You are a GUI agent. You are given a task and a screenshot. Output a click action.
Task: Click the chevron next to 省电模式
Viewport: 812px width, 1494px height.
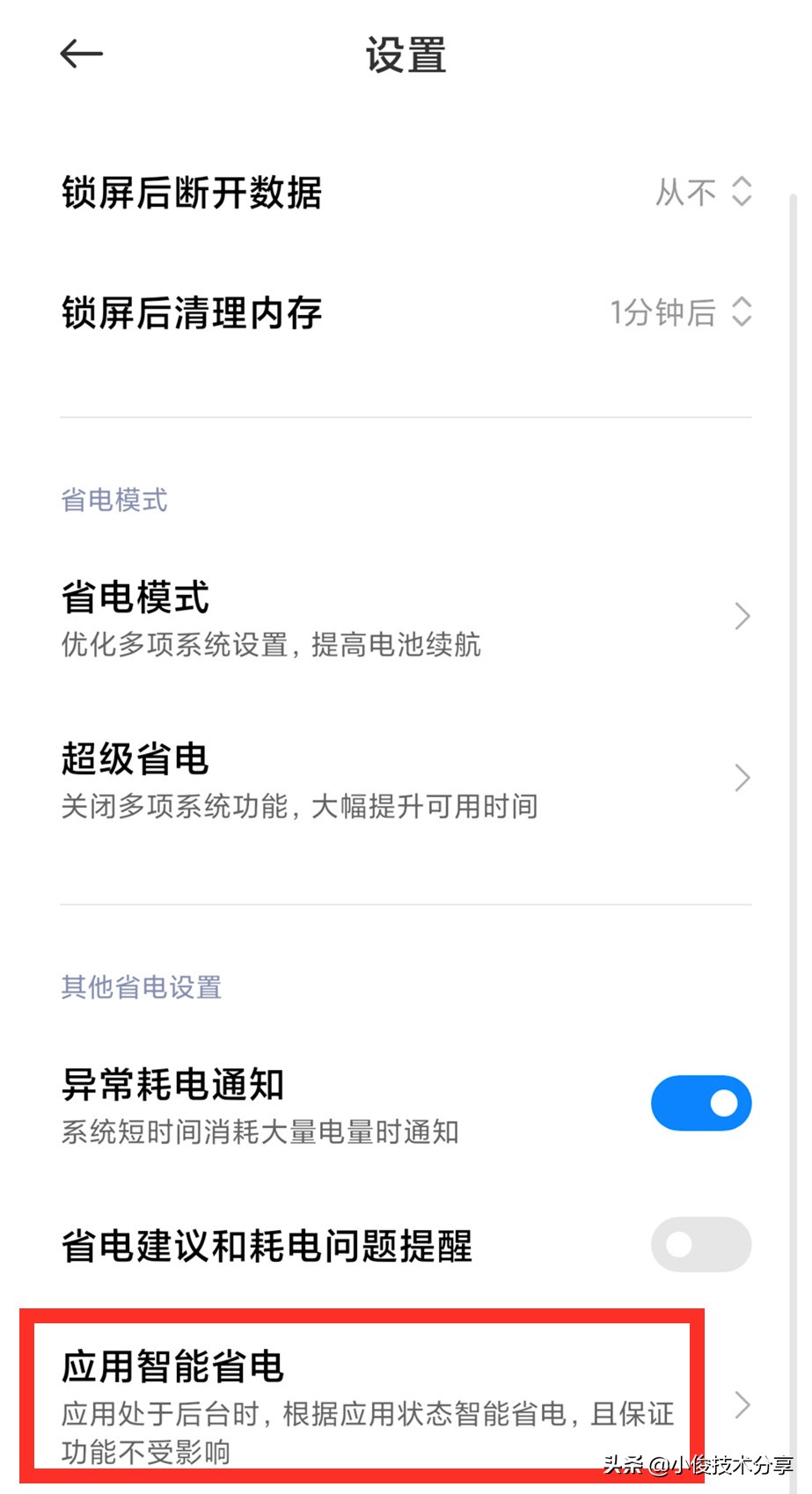click(x=740, y=616)
